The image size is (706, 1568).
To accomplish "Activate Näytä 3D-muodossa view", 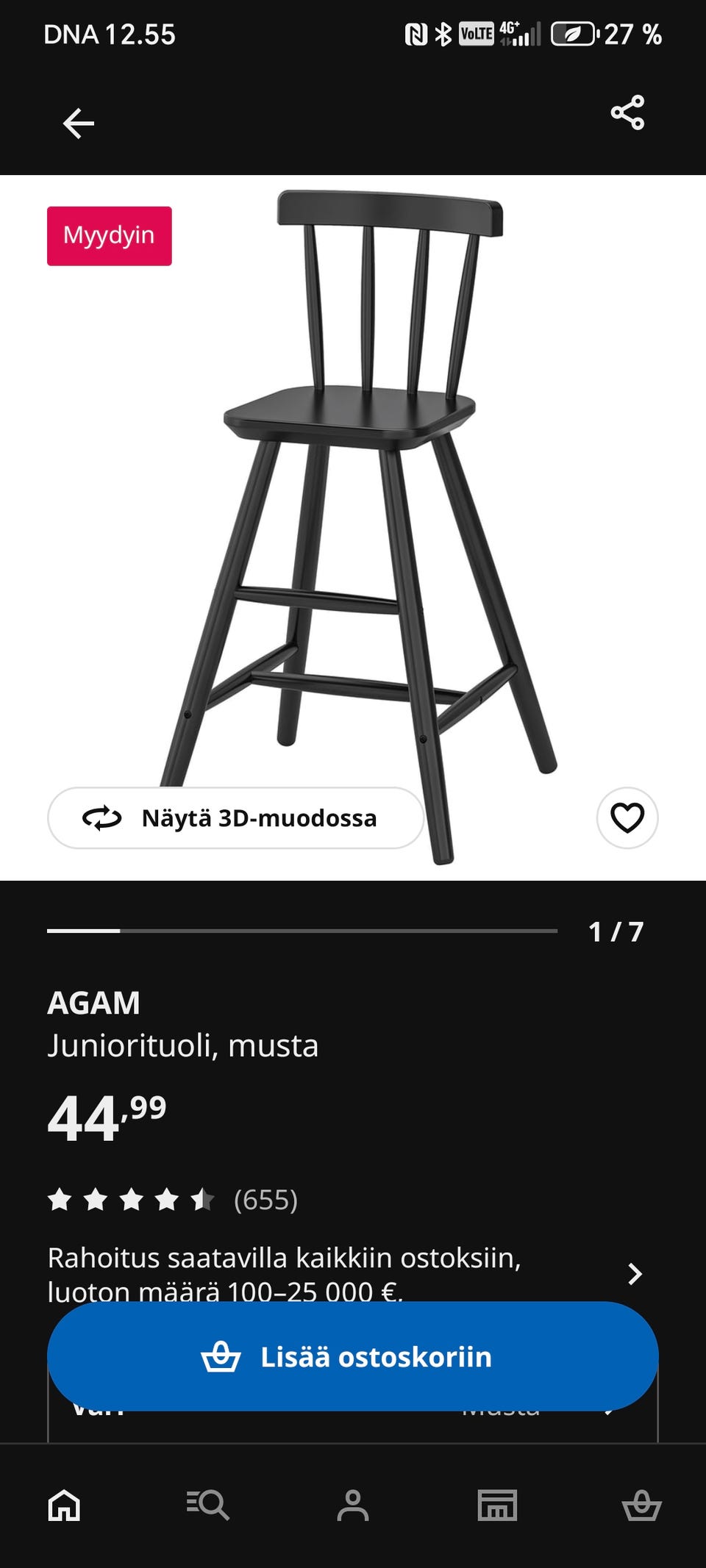I will tap(234, 817).
